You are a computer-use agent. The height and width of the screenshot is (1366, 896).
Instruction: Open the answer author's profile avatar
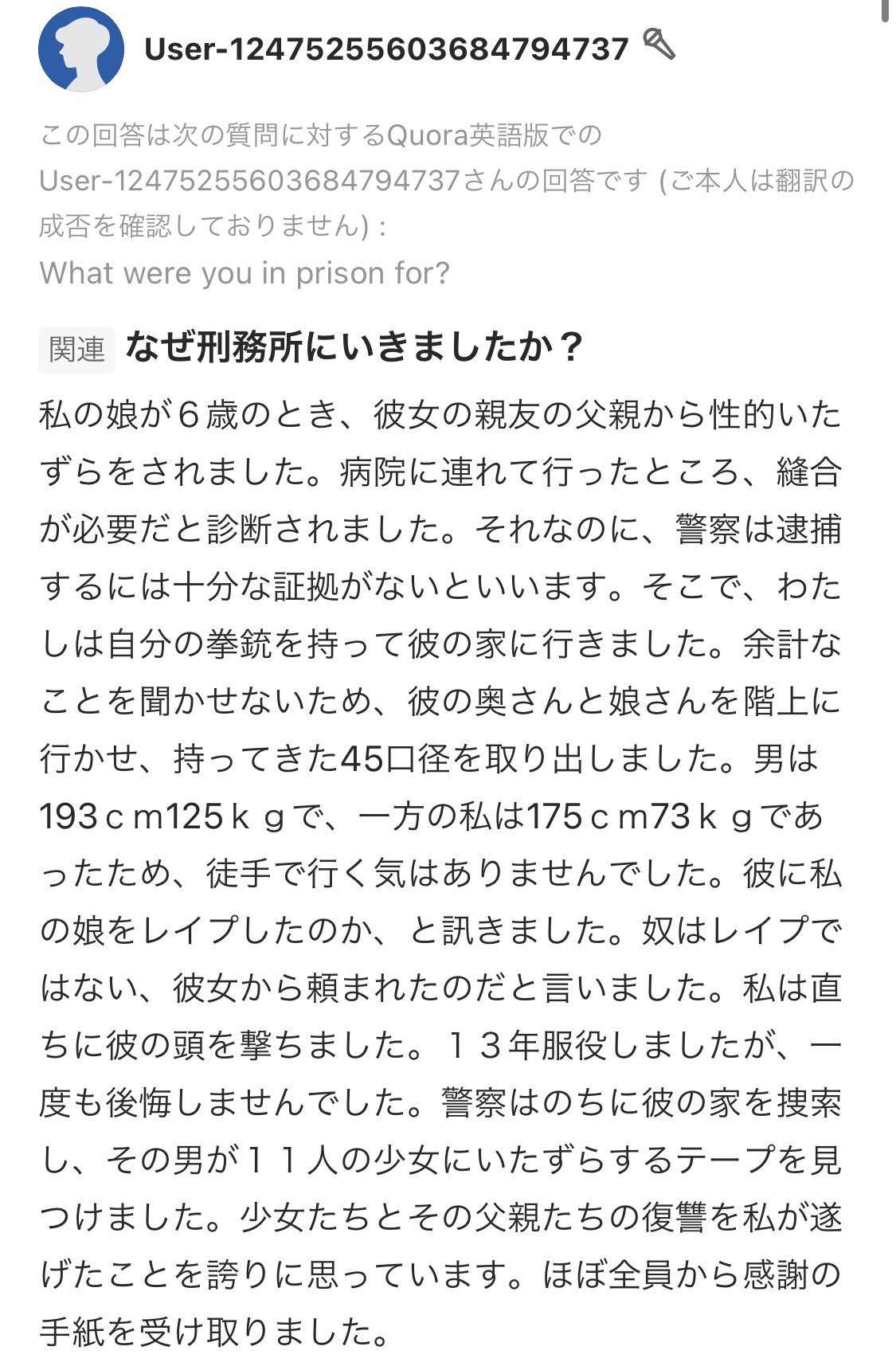[x=81, y=49]
